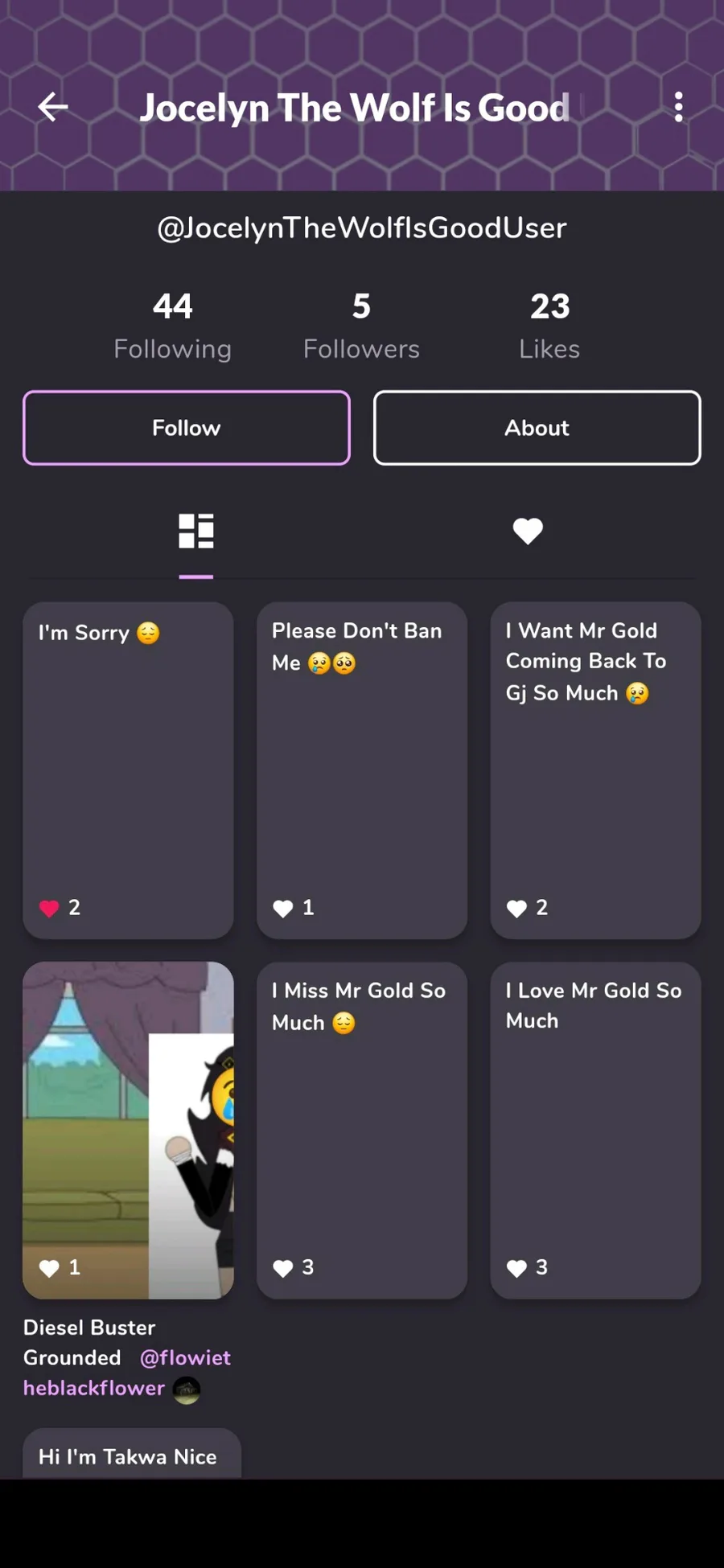The width and height of the screenshot is (724, 1568).
Task: Open the three-dot overflow menu
Action: (679, 107)
